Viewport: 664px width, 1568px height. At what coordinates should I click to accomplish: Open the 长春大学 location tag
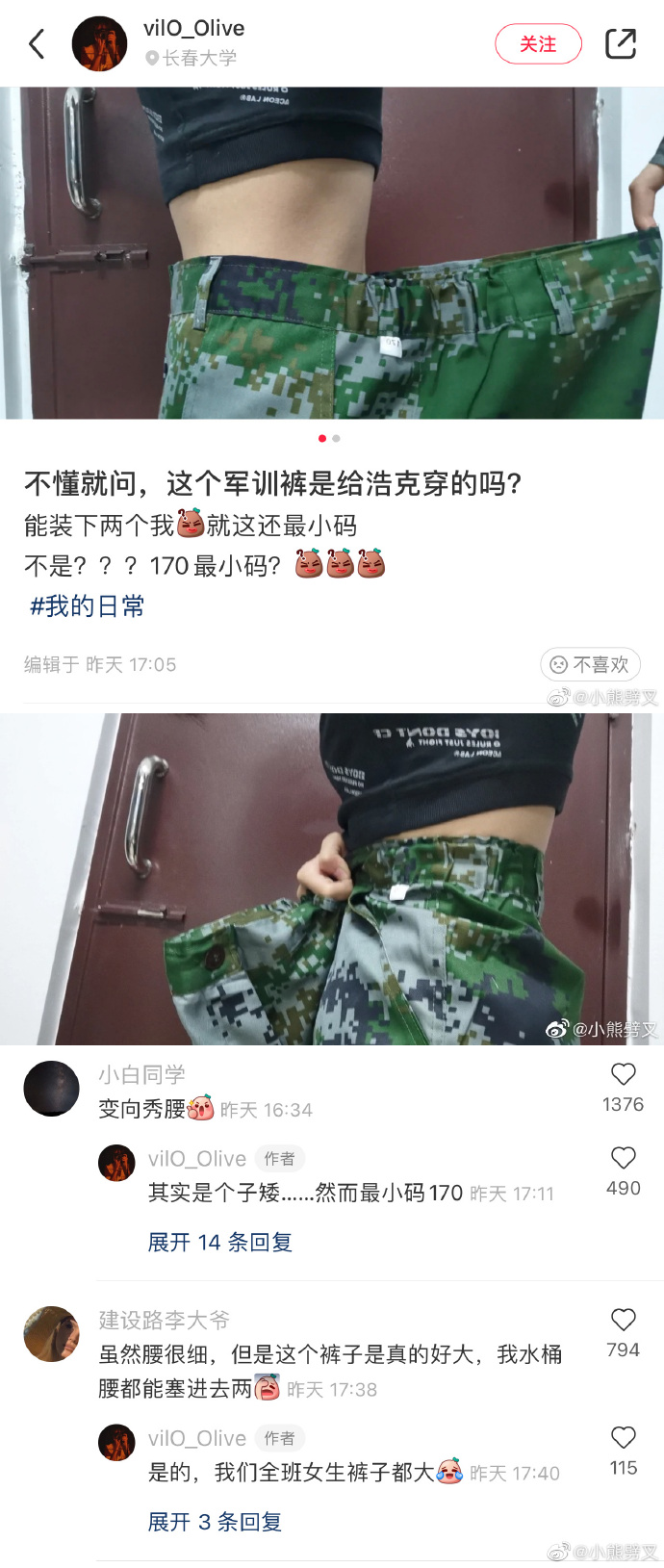pyautogui.click(x=192, y=59)
